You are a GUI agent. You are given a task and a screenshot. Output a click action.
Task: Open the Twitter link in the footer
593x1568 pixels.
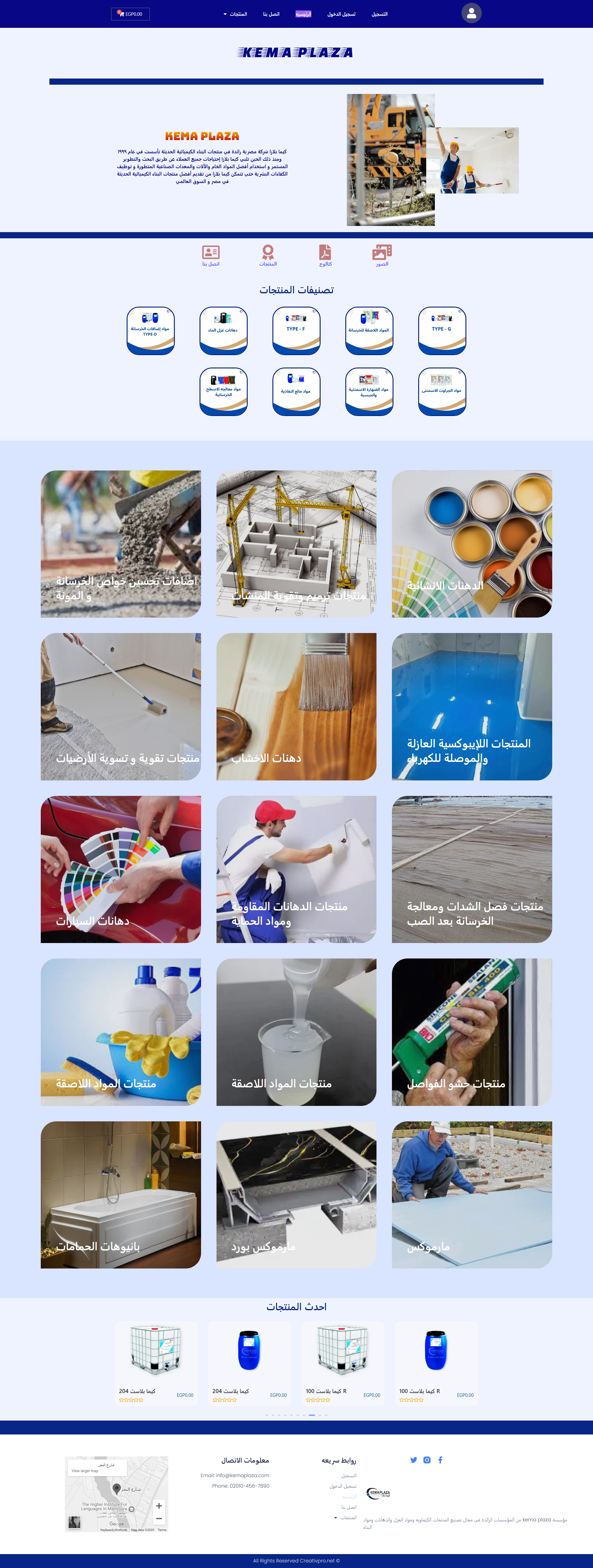point(414,1460)
